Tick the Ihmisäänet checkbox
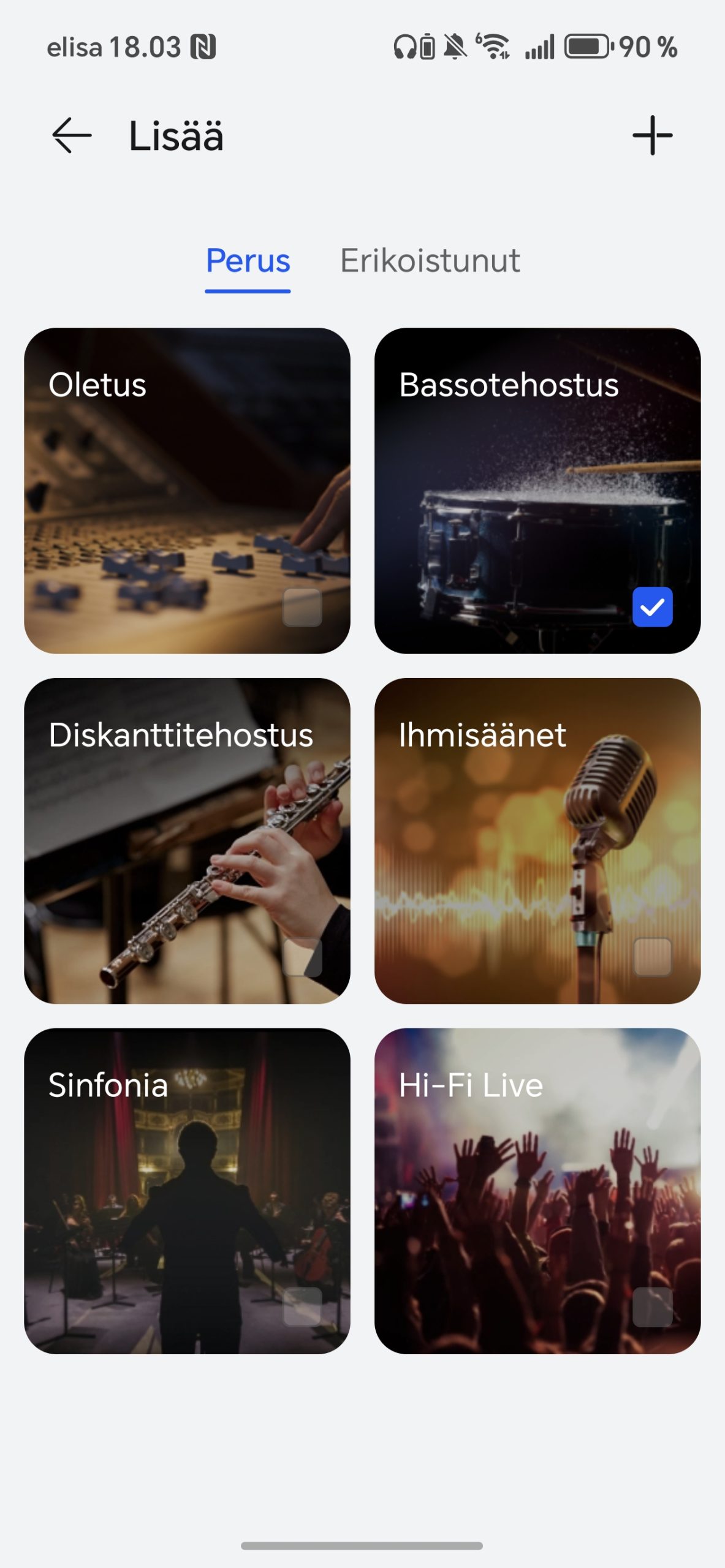The height and width of the screenshot is (1568, 725). (x=652, y=957)
